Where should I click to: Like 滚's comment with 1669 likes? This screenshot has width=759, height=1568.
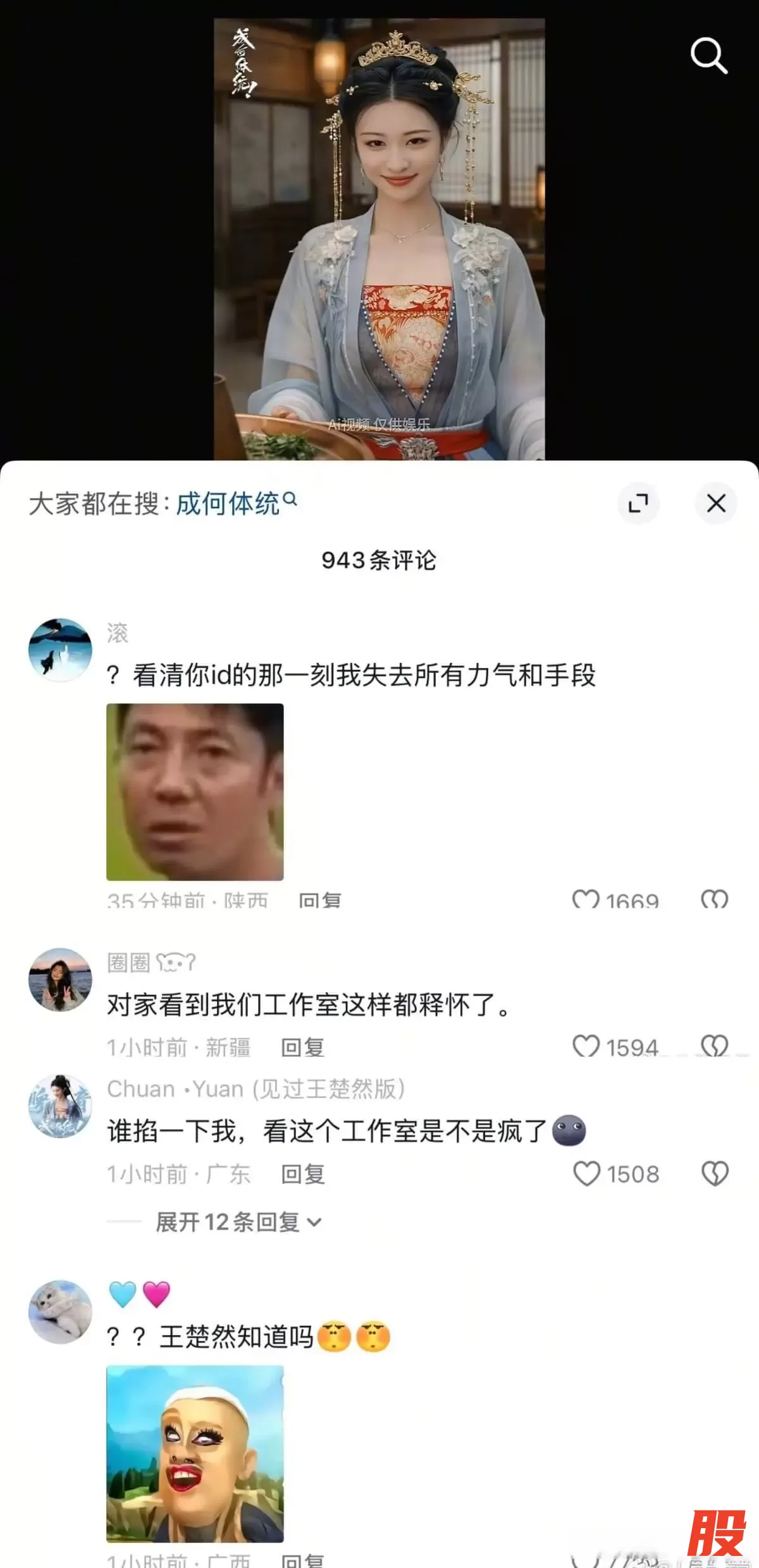[x=586, y=899]
